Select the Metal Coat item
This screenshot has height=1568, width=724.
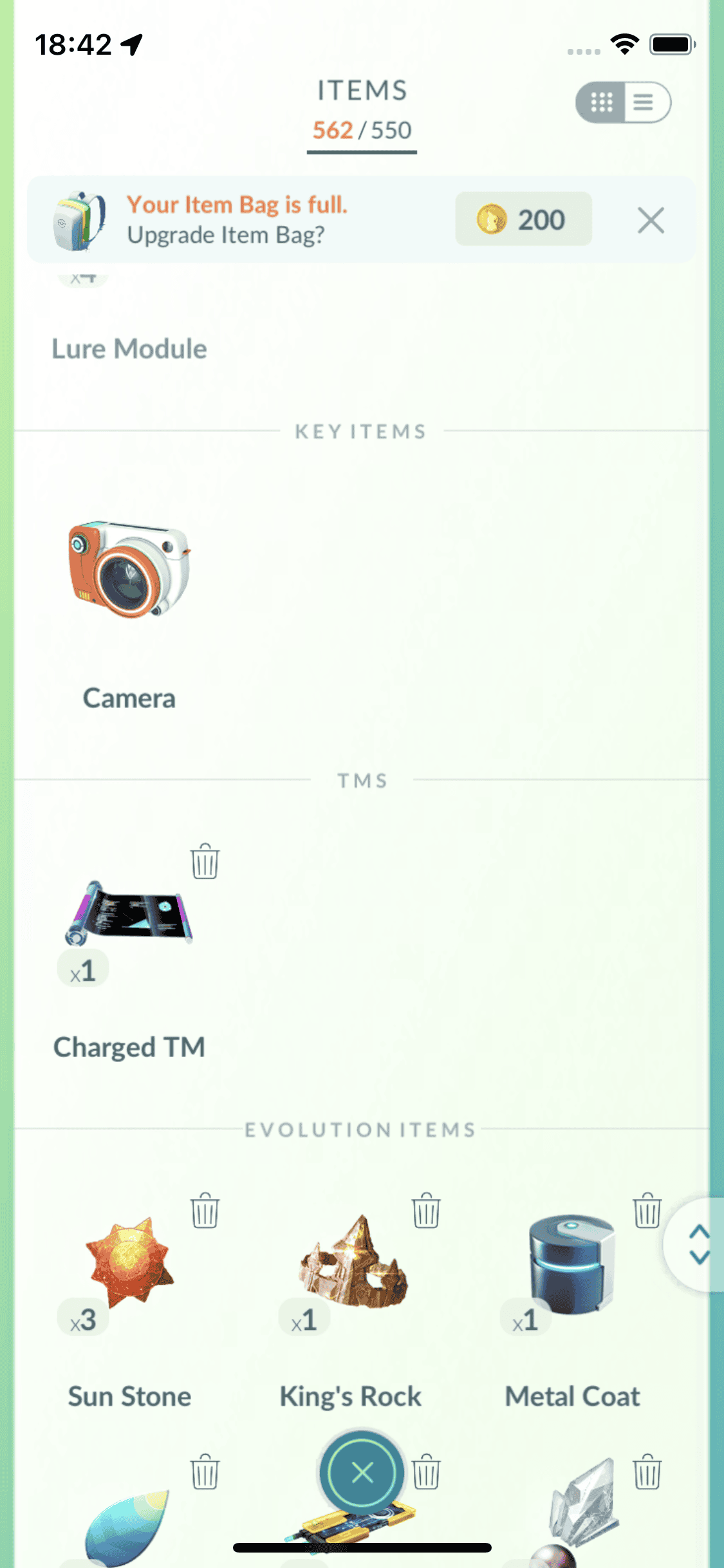coord(571,1263)
